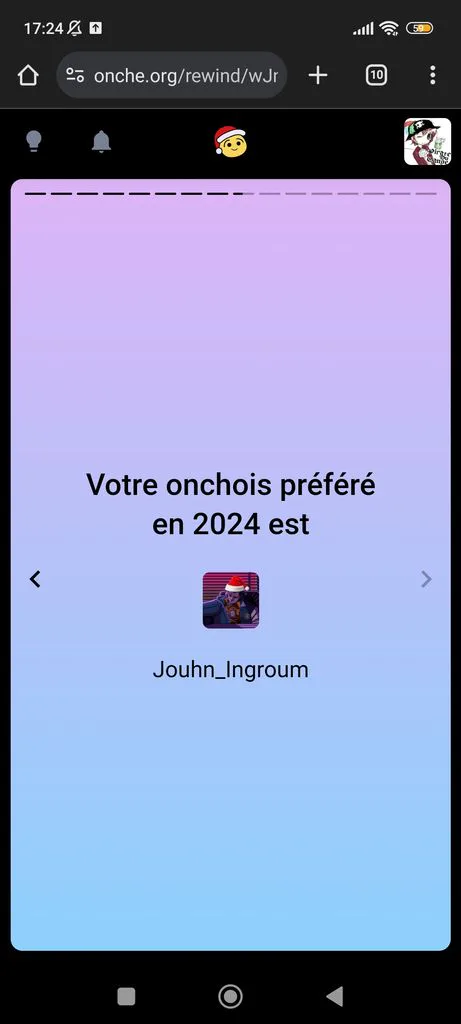Open your profile avatar menu

(x=427, y=142)
